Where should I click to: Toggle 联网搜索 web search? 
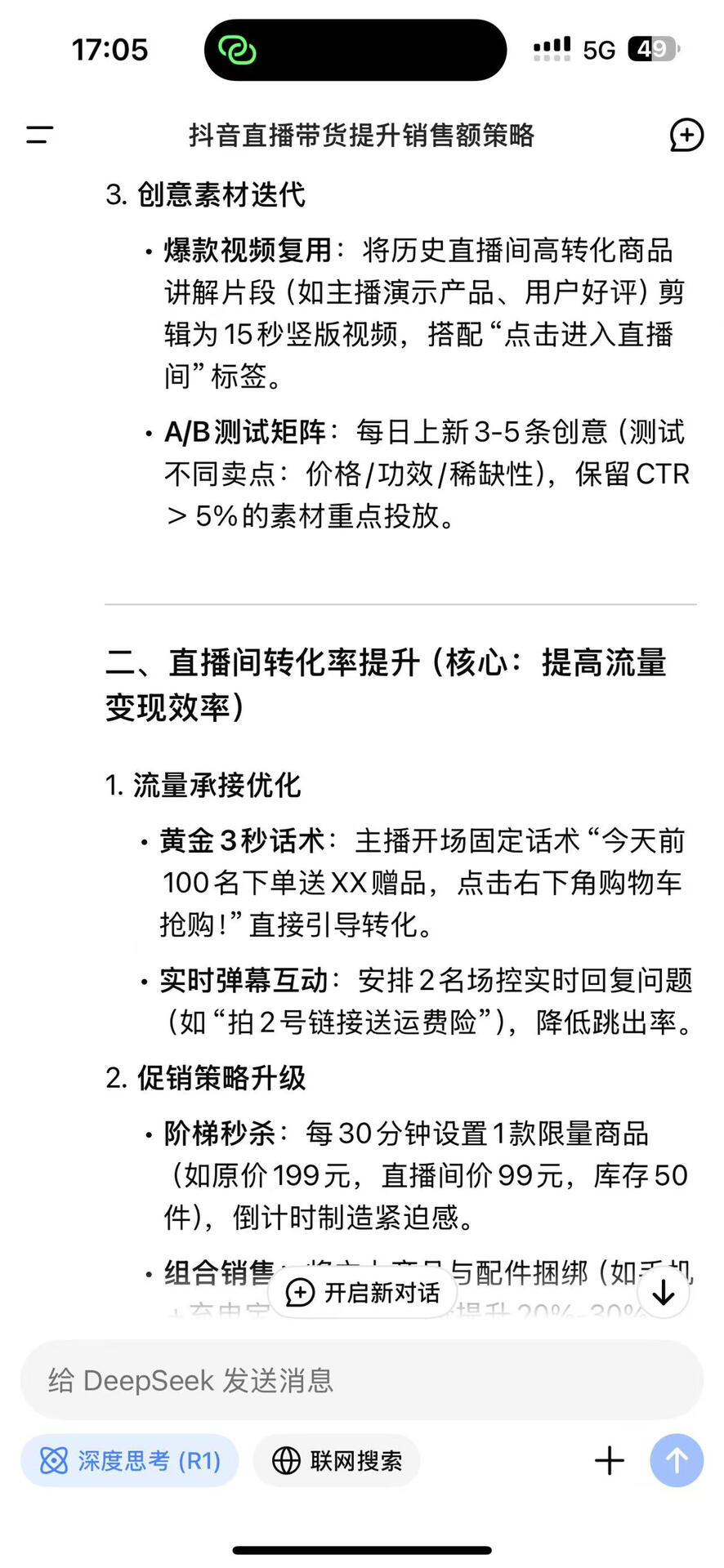coord(337,1460)
